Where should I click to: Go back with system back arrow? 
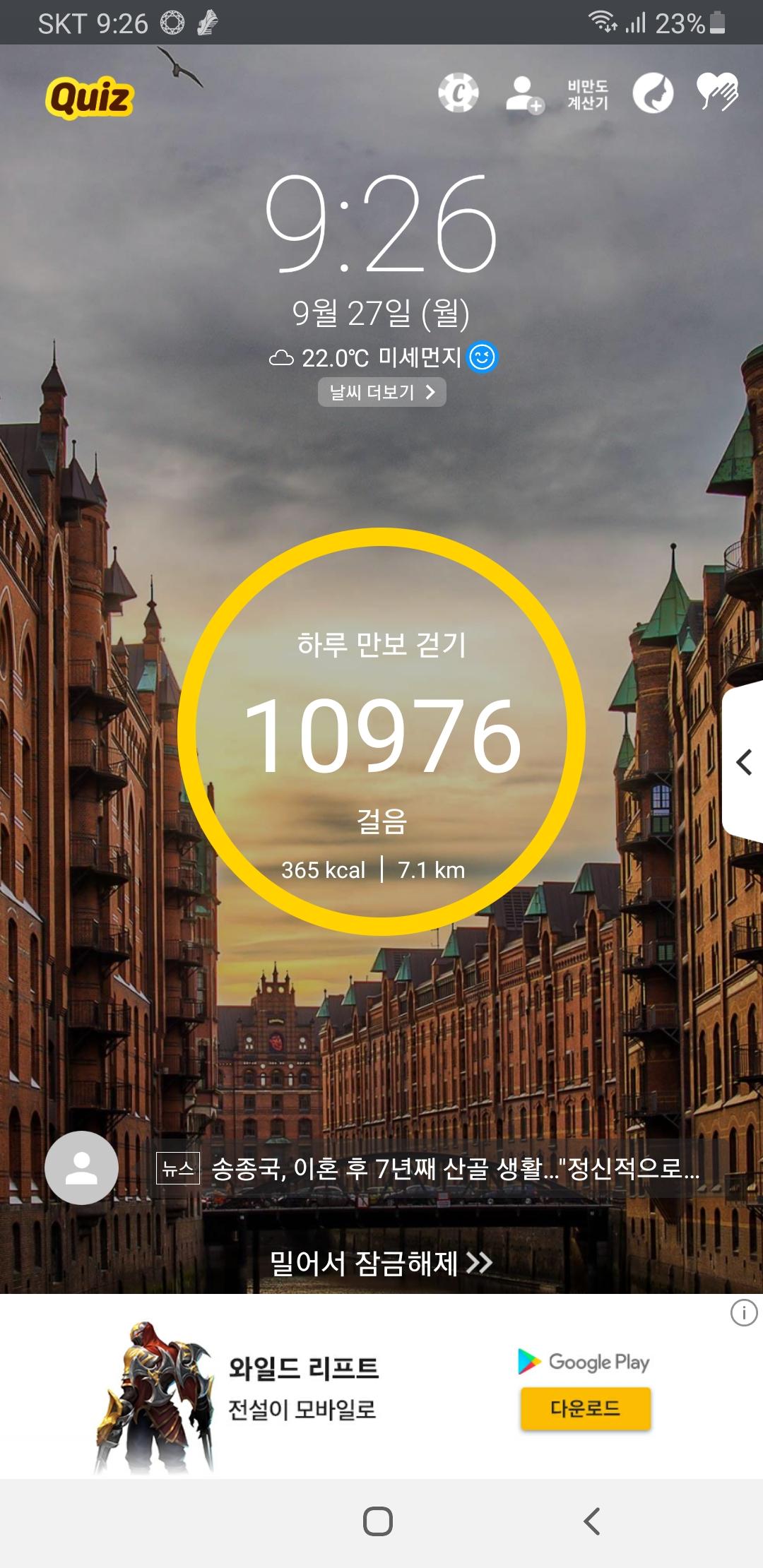coord(592,1521)
